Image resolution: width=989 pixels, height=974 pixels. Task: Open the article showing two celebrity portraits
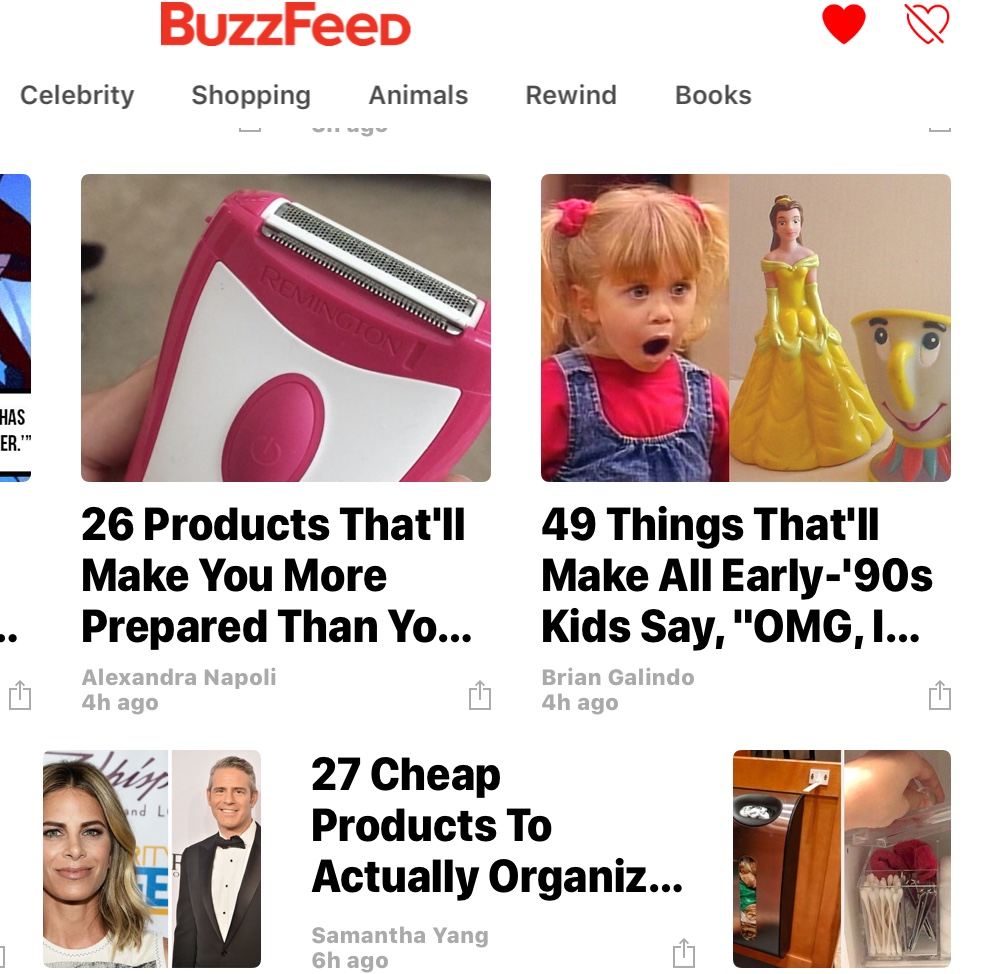tap(152, 858)
